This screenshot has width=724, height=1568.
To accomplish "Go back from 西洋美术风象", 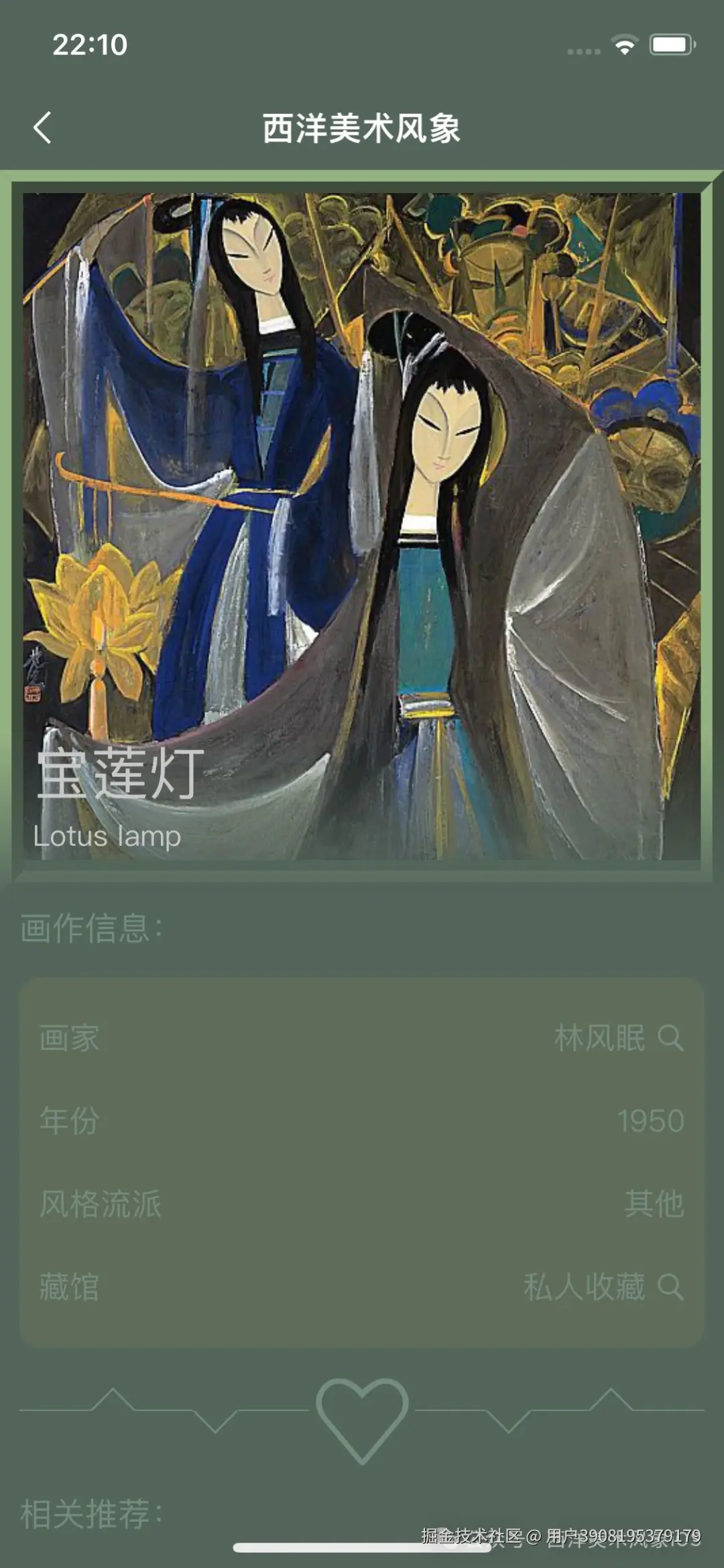I will (x=42, y=127).
